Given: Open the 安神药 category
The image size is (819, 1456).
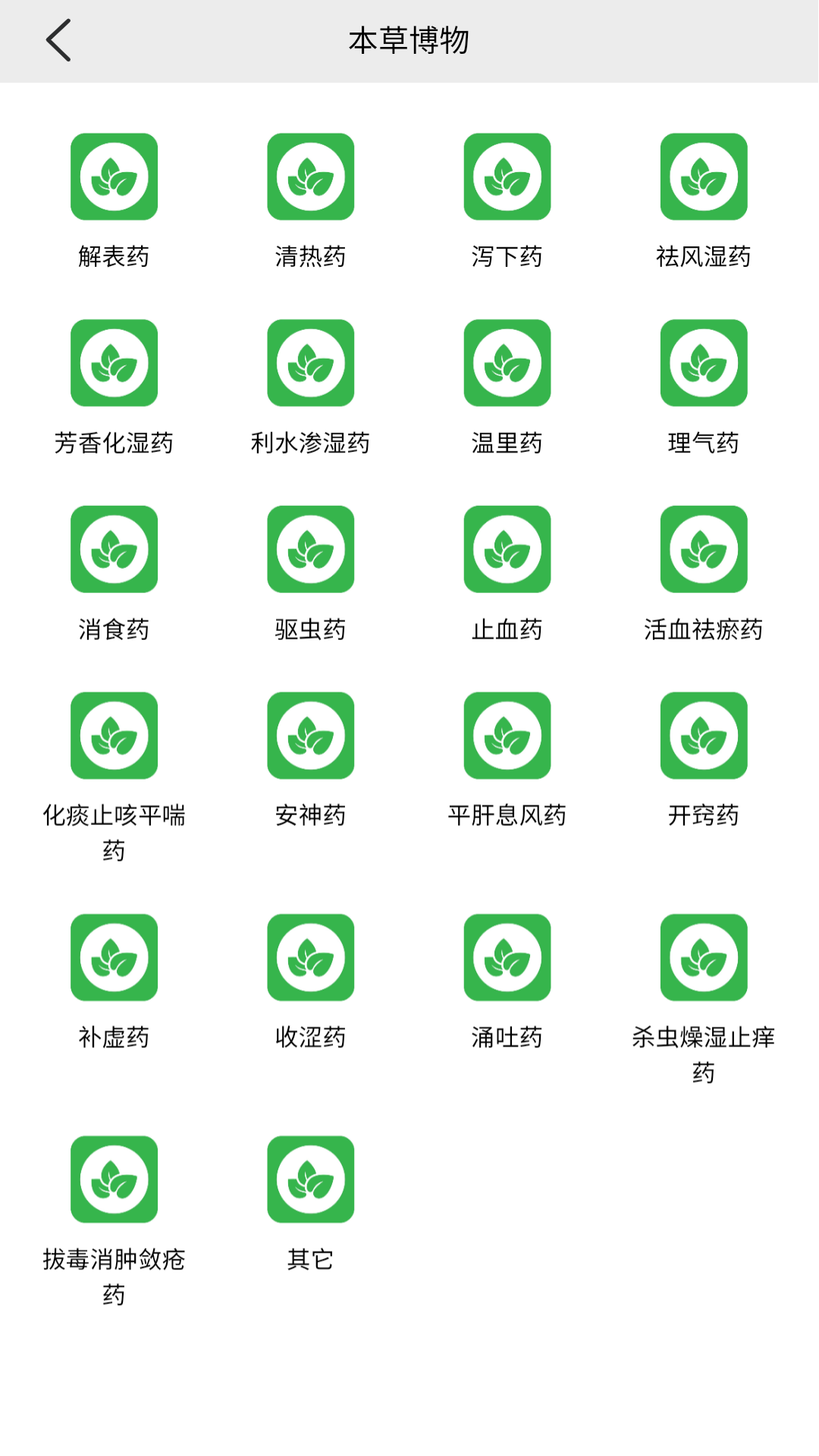Looking at the screenshot, I should [310, 736].
